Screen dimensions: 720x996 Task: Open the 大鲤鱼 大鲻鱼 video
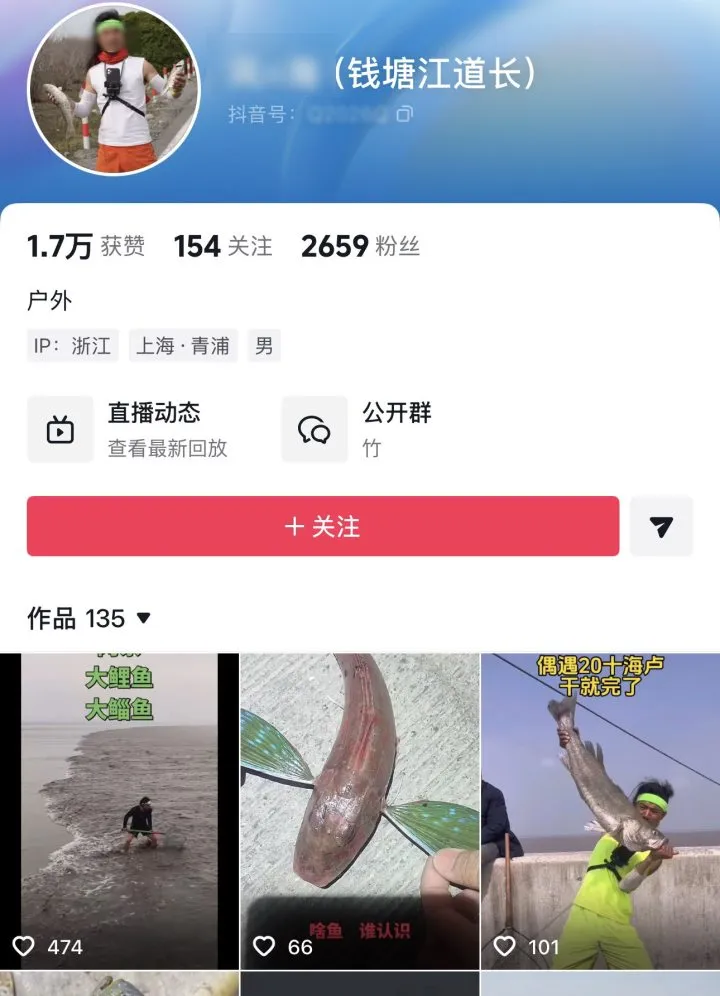pos(120,810)
